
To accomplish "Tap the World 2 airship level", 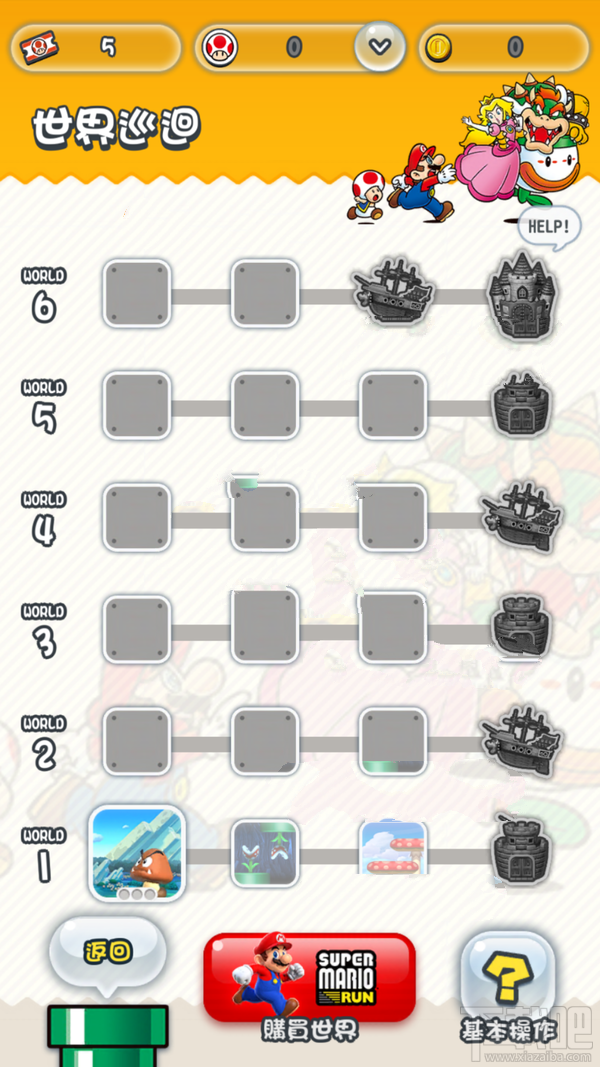I will (x=521, y=742).
